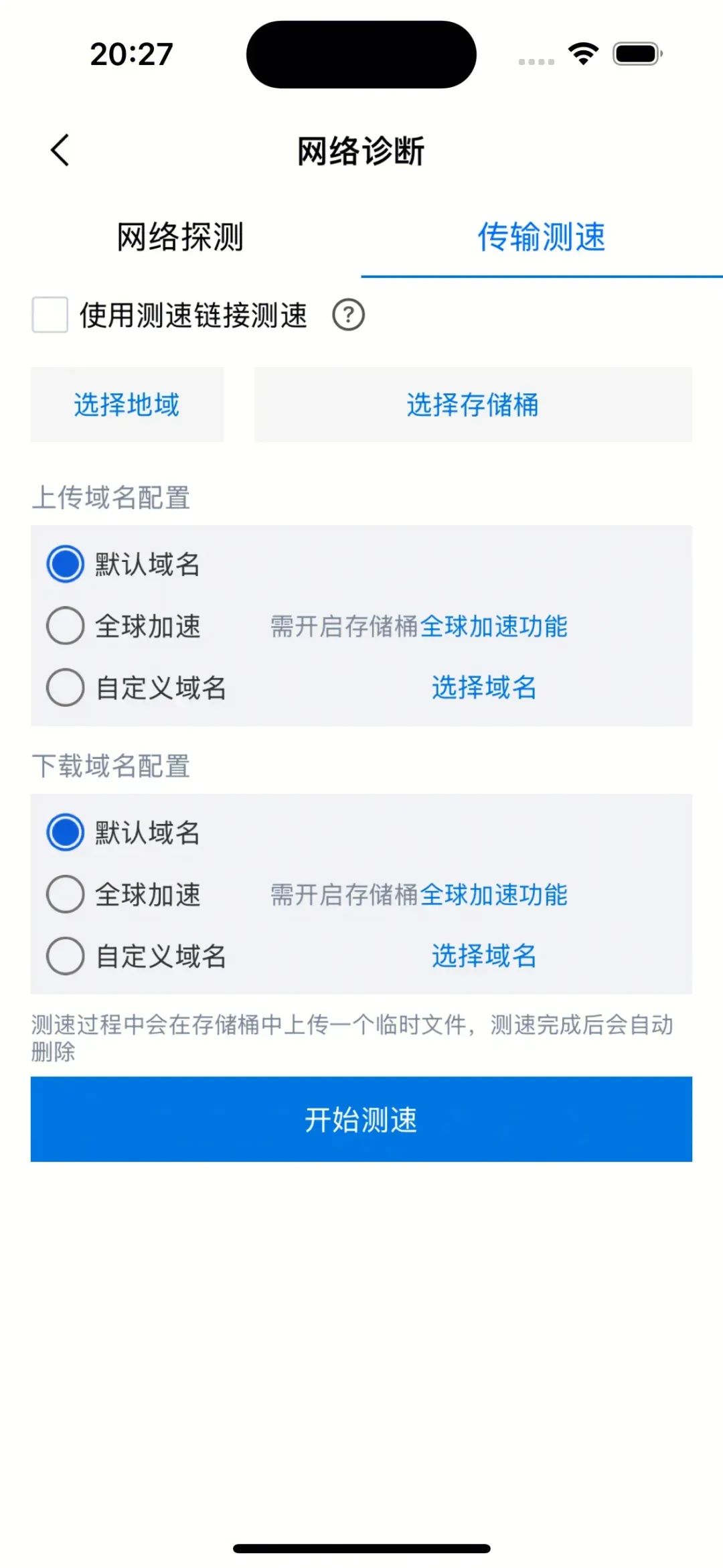The height and width of the screenshot is (1568, 723).
Task: Open 全球加速功能 link in upload section
Action: [494, 626]
